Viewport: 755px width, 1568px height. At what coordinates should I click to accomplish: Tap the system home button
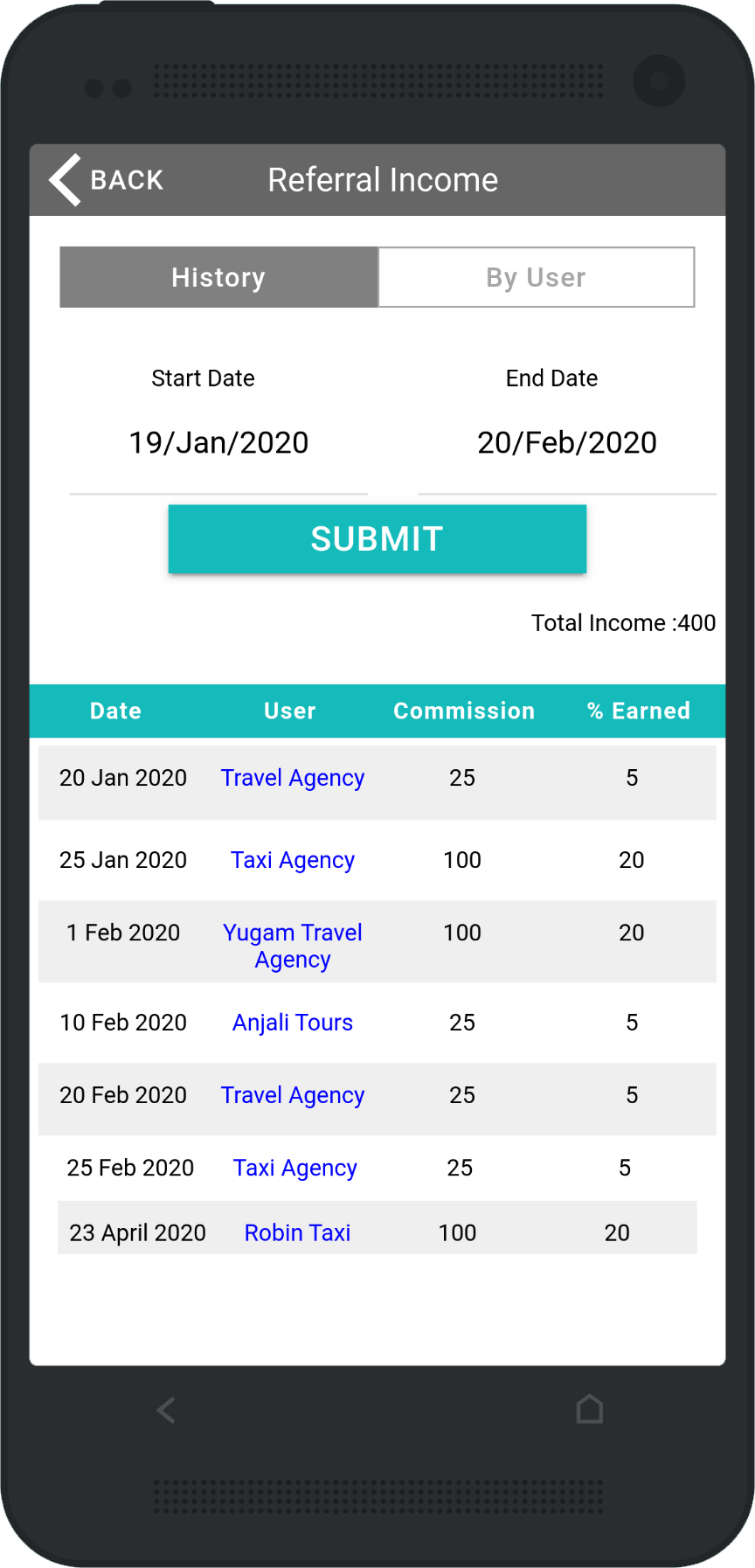coord(590,1409)
